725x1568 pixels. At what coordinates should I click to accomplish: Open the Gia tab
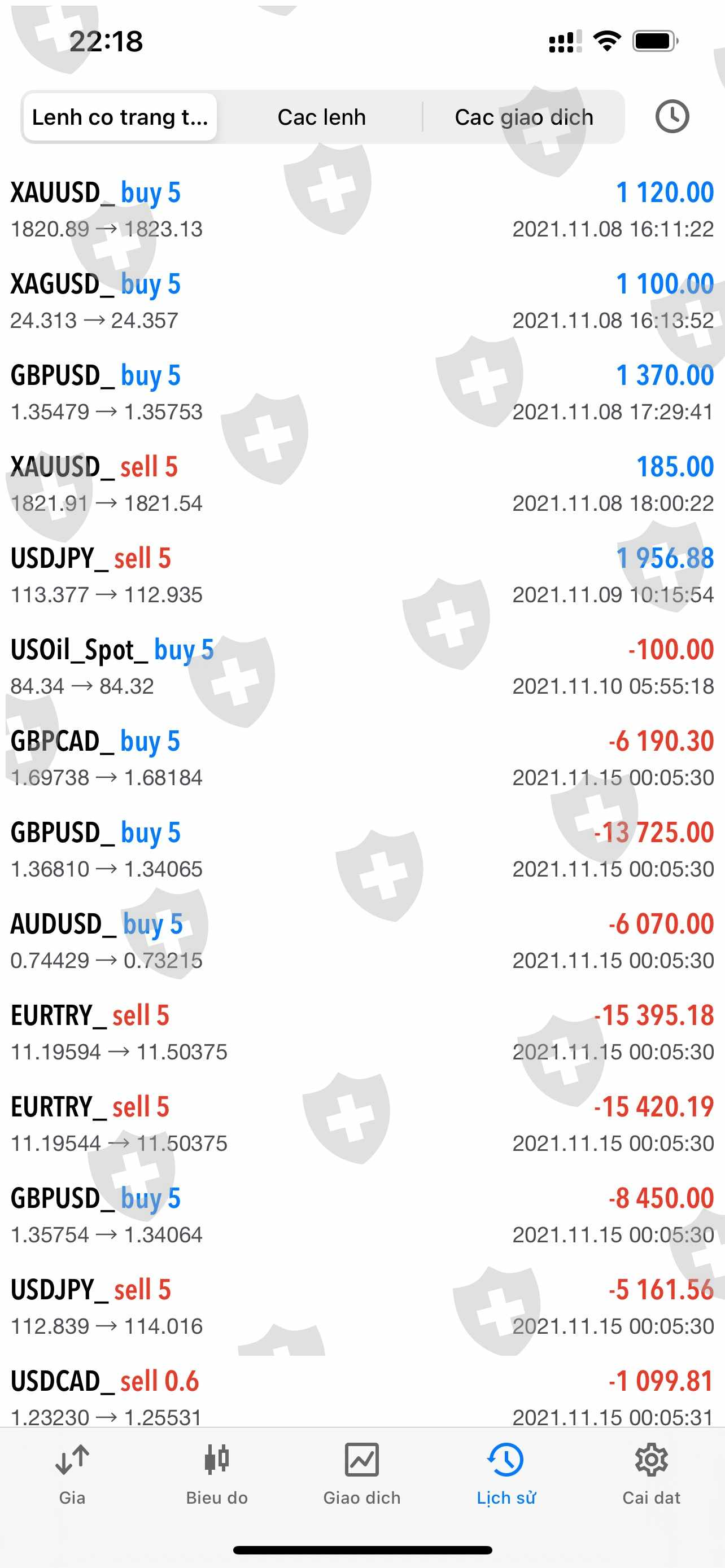tap(72, 1473)
